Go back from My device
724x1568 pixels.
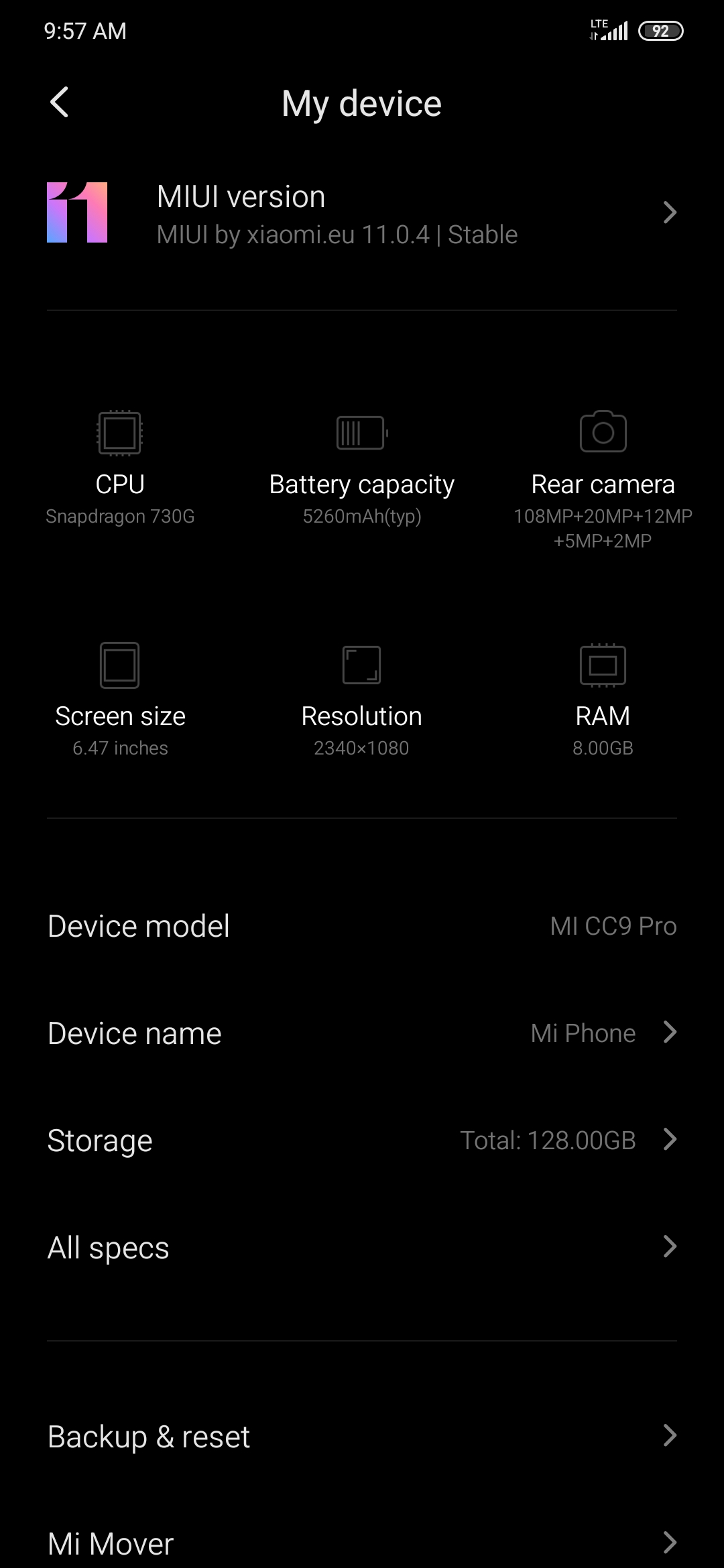tap(60, 103)
